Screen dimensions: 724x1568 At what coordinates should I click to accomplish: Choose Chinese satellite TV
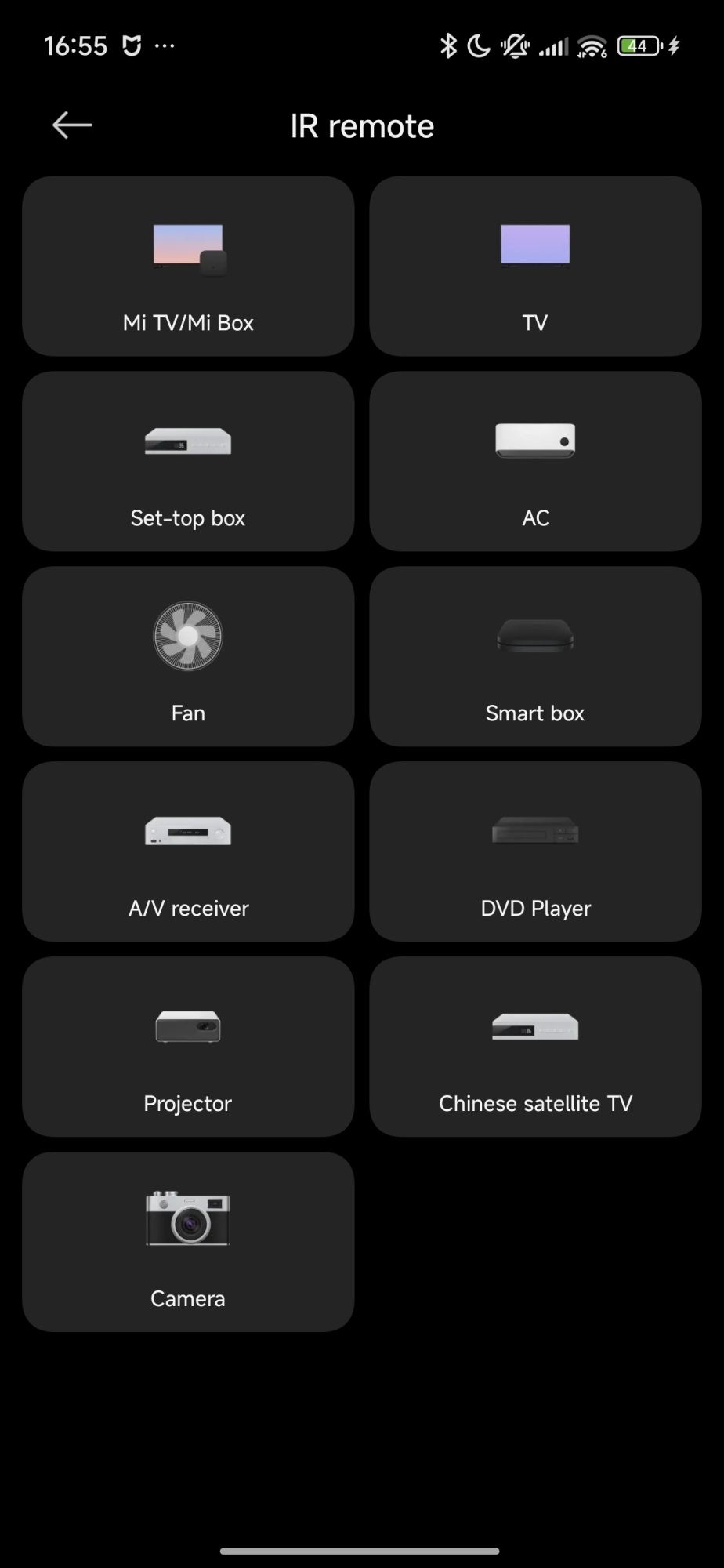(x=535, y=1047)
